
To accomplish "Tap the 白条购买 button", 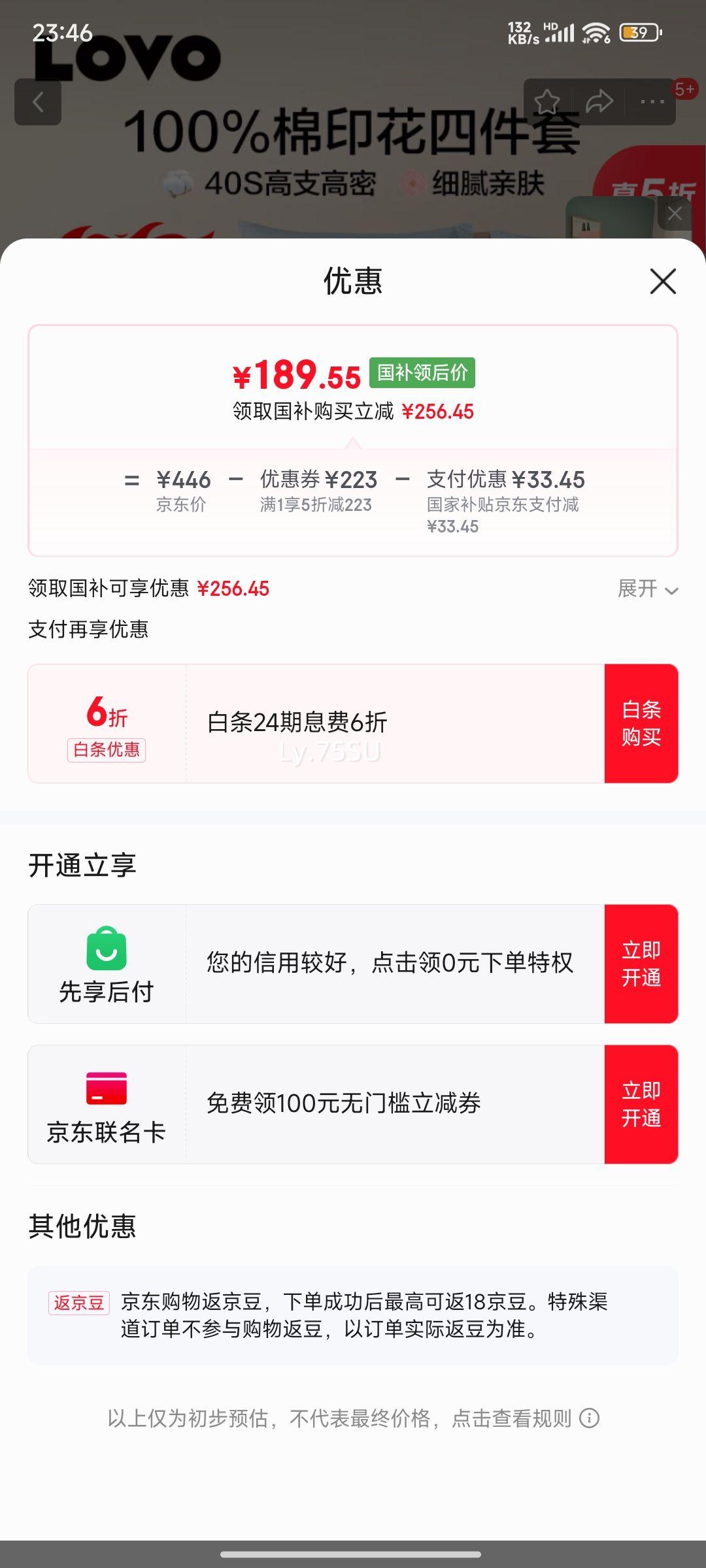I will click(641, 723).
